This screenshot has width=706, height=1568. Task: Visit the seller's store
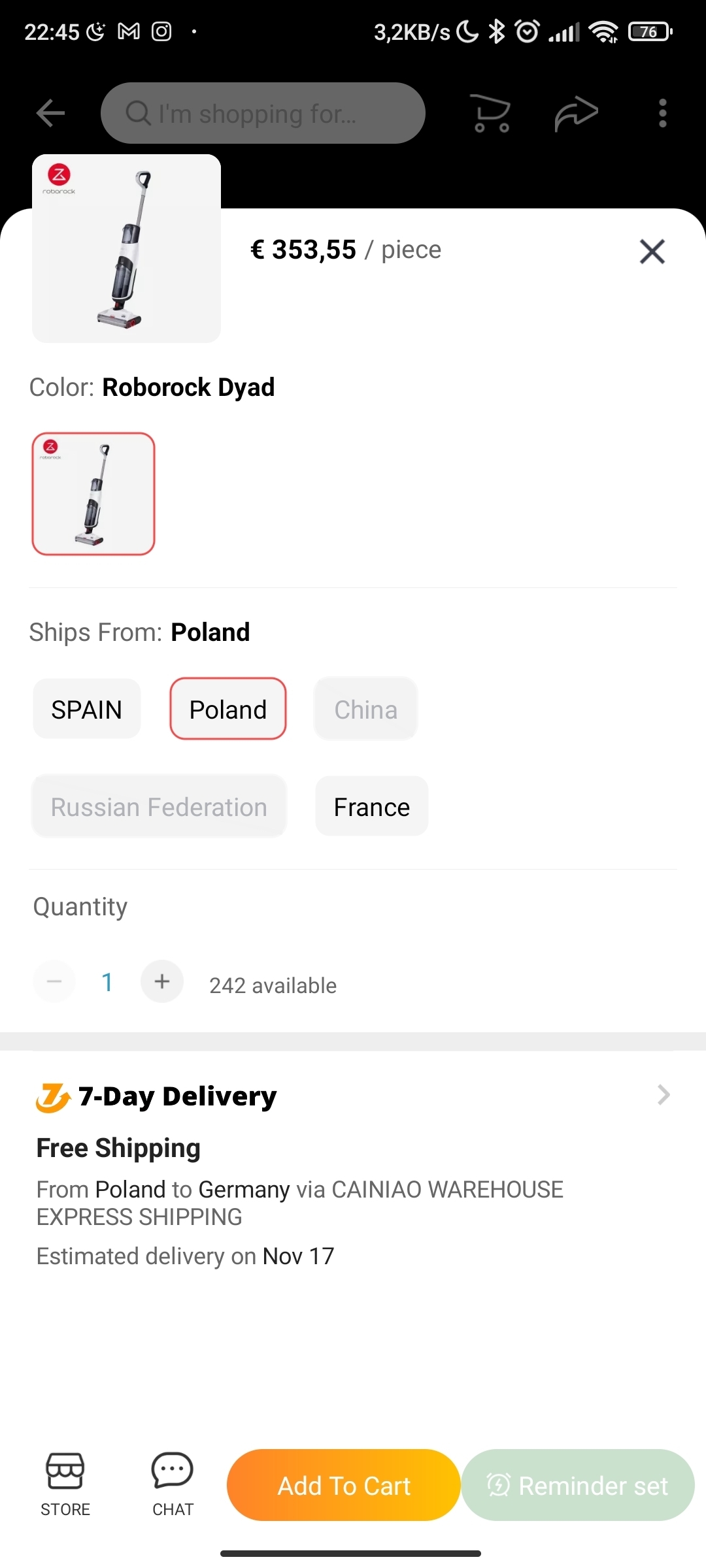coord(65,1484)
